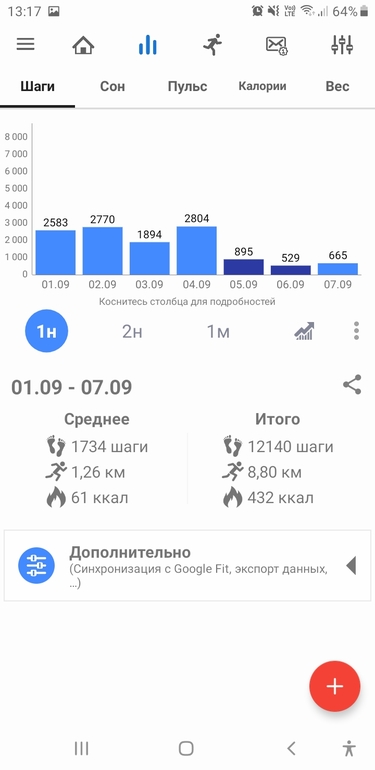Go to the home screen icon
This screenshot has width=375, height=770.
point(83,46)
